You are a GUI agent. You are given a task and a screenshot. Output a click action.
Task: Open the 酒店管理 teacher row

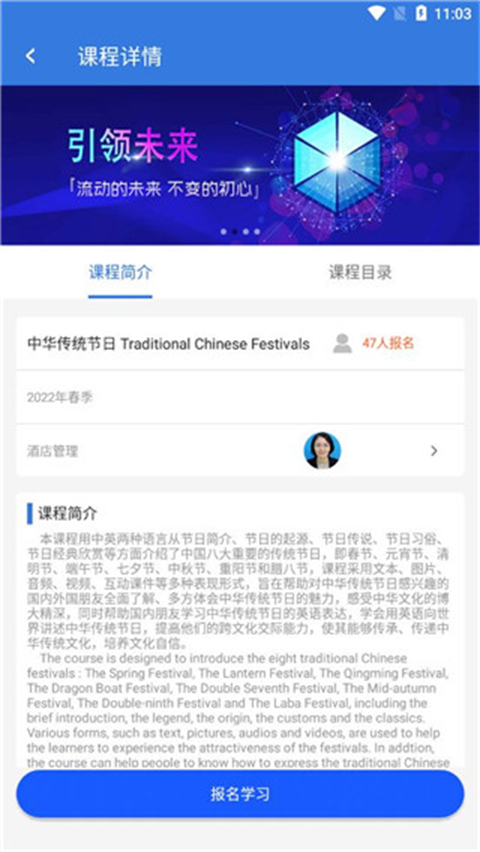[x=240, y=450]
